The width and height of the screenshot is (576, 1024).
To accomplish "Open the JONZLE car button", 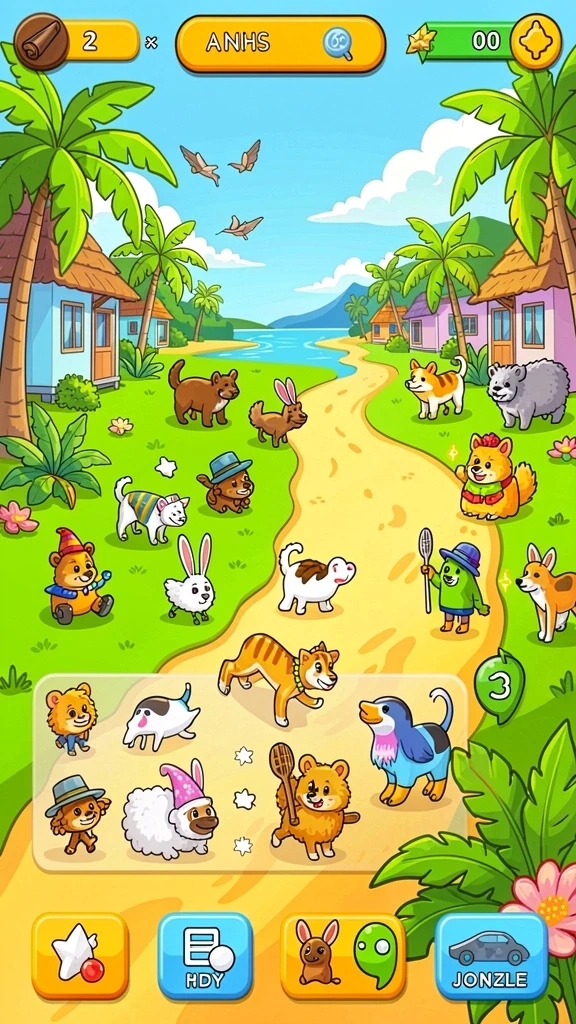I will (x=491, y=956).
